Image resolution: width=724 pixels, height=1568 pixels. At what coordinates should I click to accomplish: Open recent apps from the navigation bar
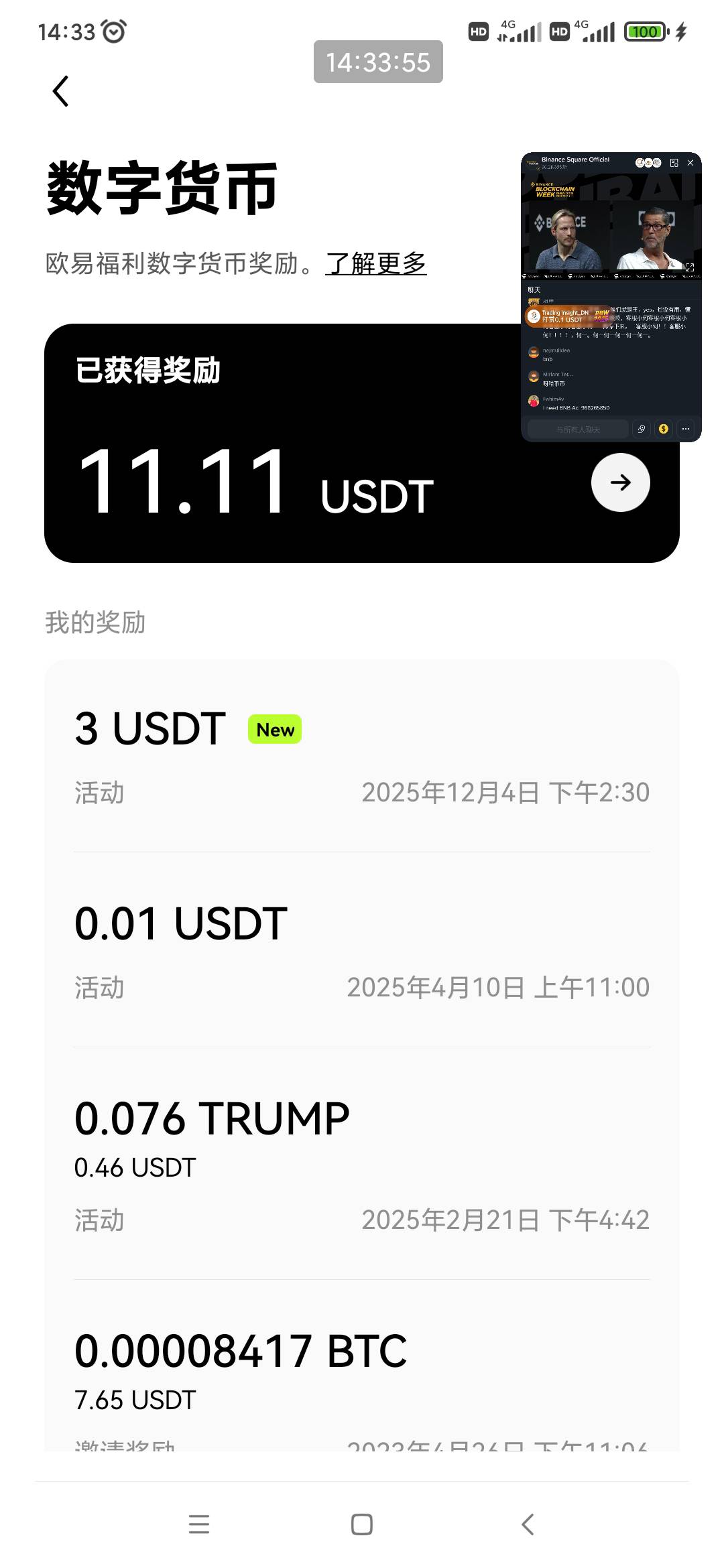pos(199,1524)
